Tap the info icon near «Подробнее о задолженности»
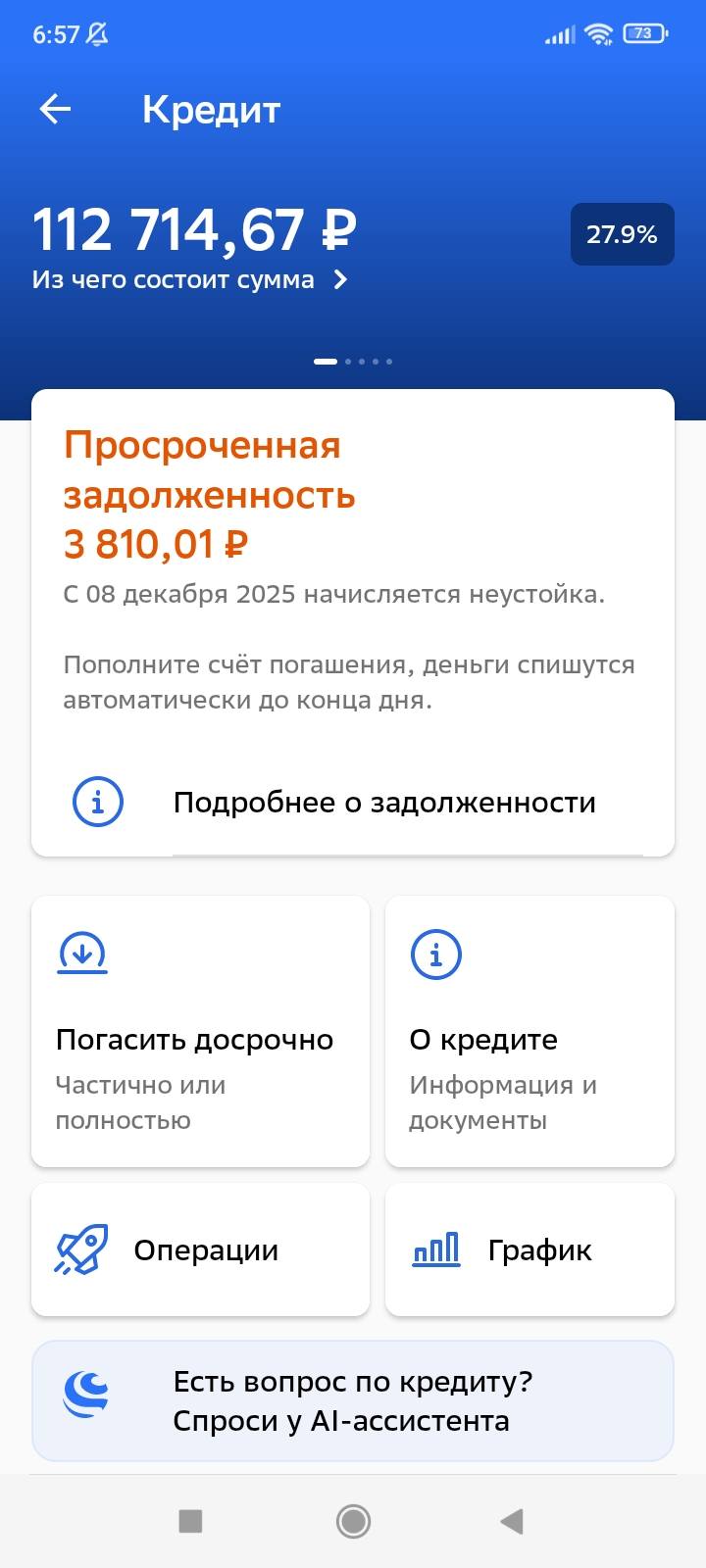Screen dimensions: 706x1568 [x=96, y=802]
